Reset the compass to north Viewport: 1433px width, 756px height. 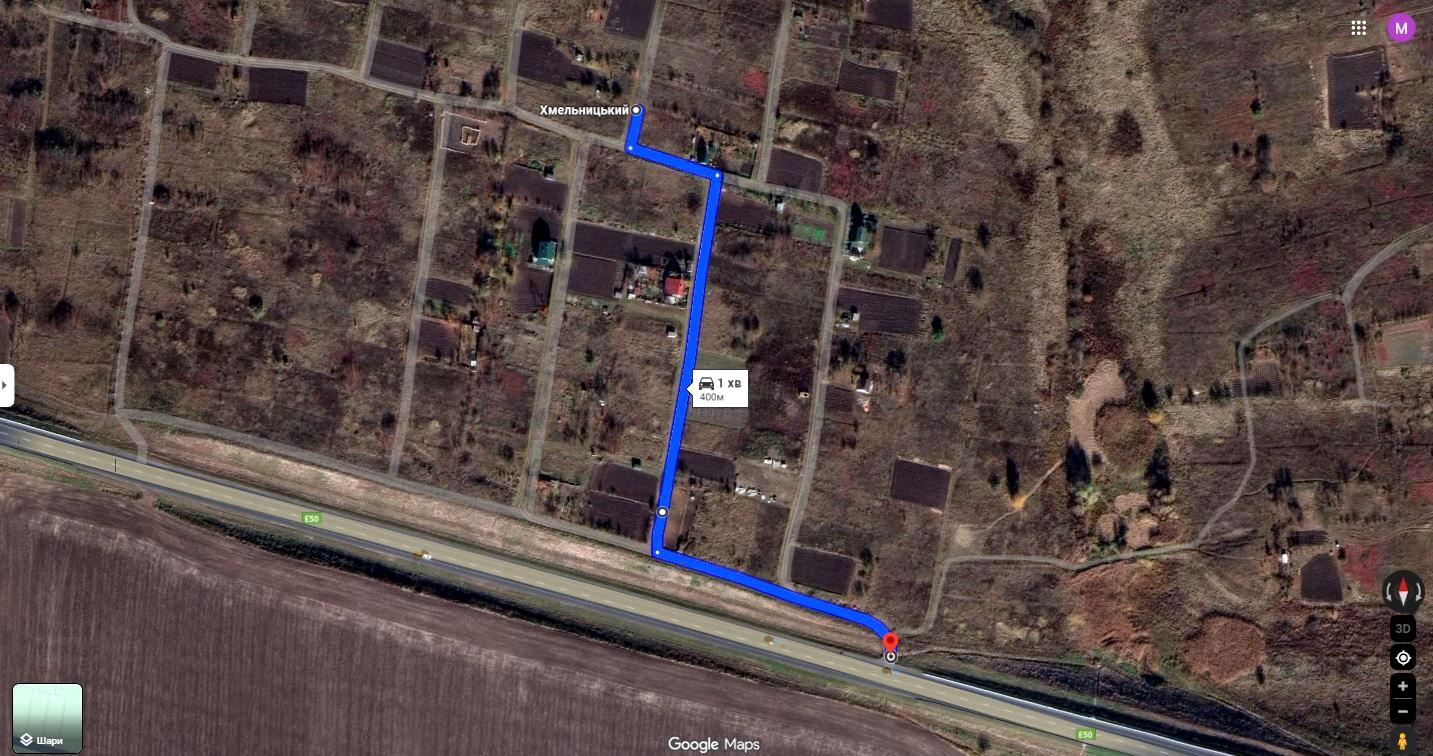click(x=1403, y=592)
